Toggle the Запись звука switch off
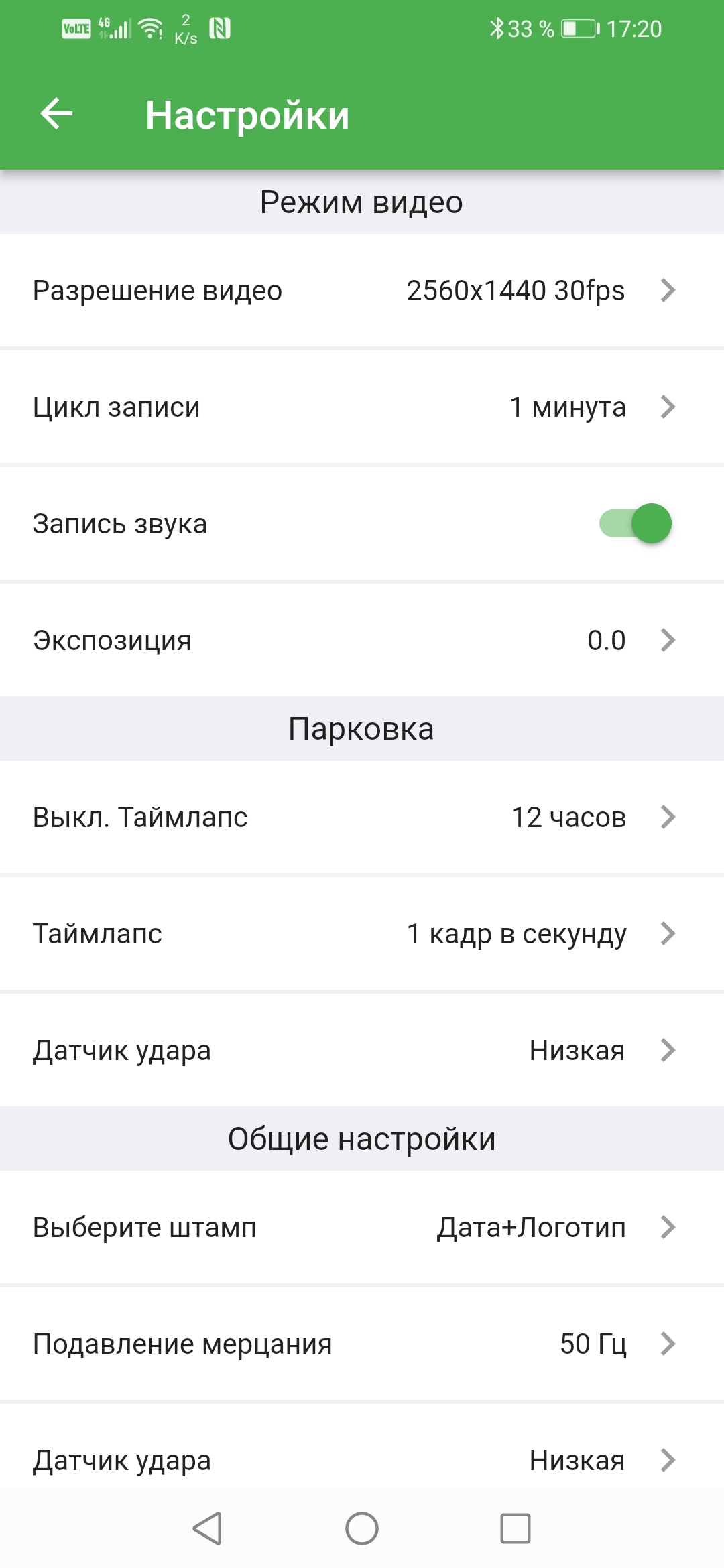Image resolution: width=724 pixels, height=1568 pixels. 635,523
